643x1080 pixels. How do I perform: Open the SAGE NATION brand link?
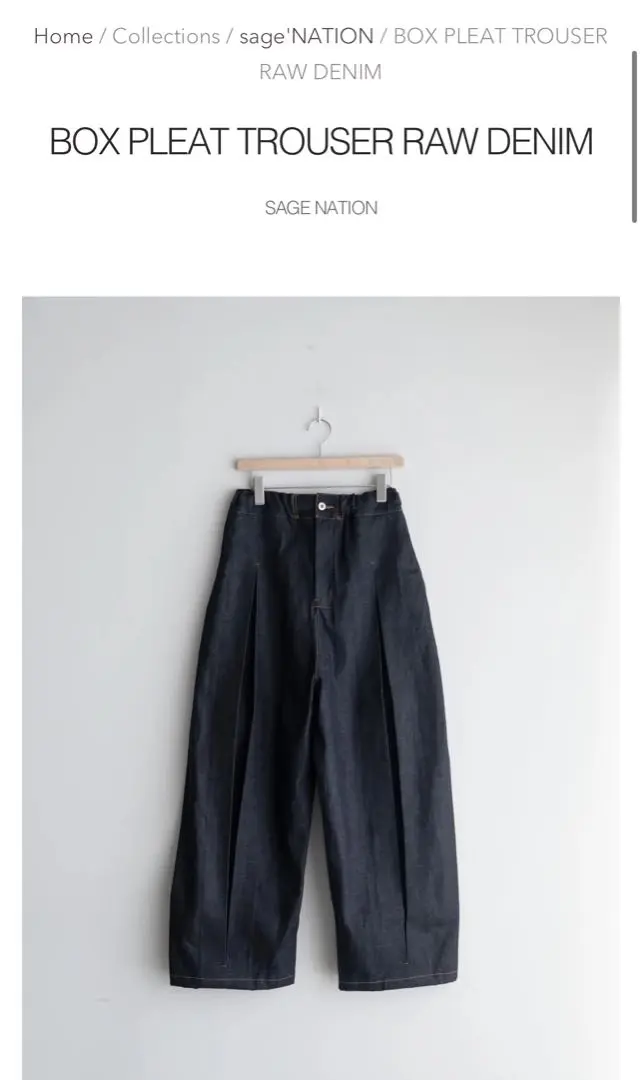coord(322,207)
